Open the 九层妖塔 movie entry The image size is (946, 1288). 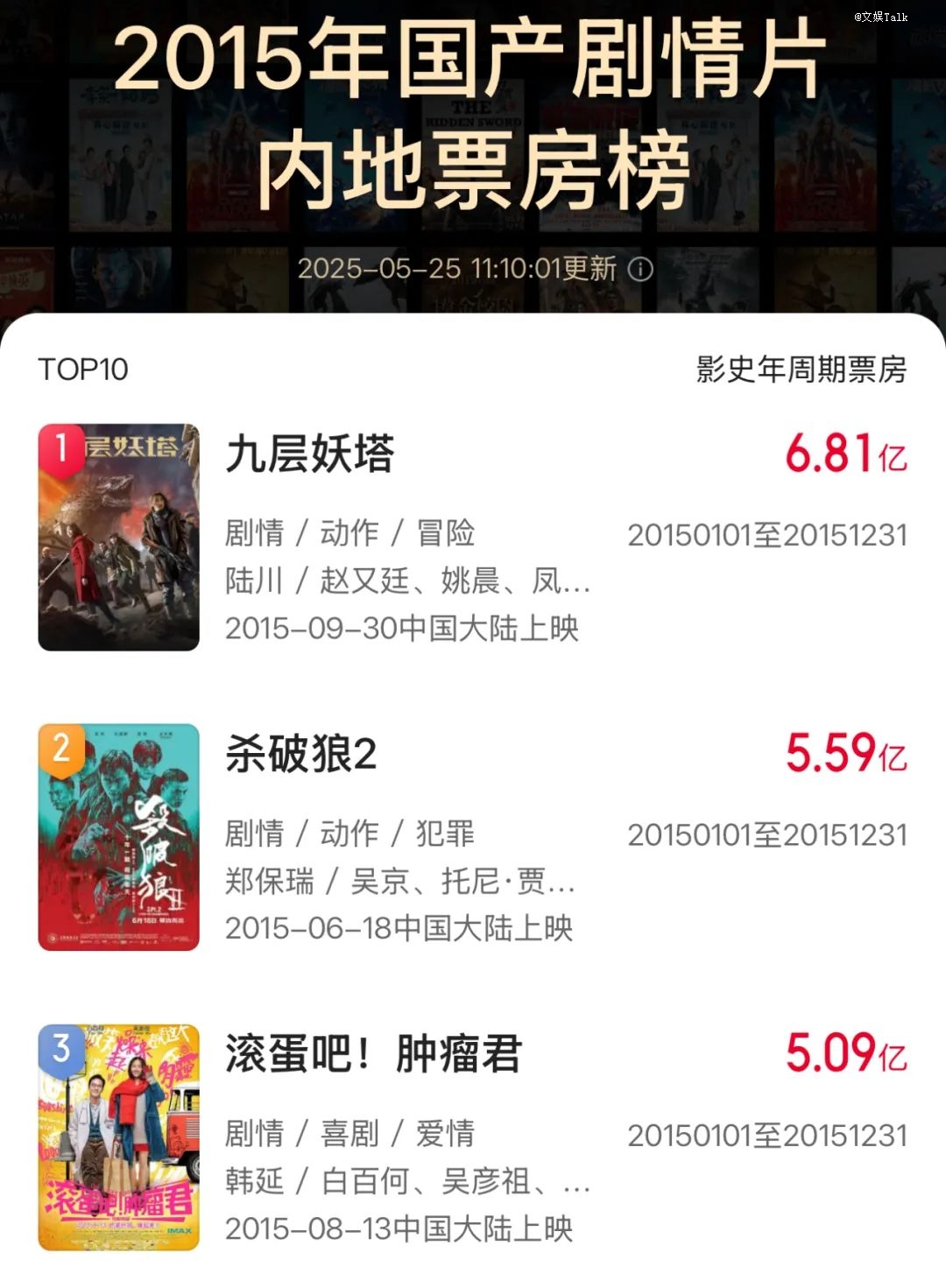(x=310, y=455)
